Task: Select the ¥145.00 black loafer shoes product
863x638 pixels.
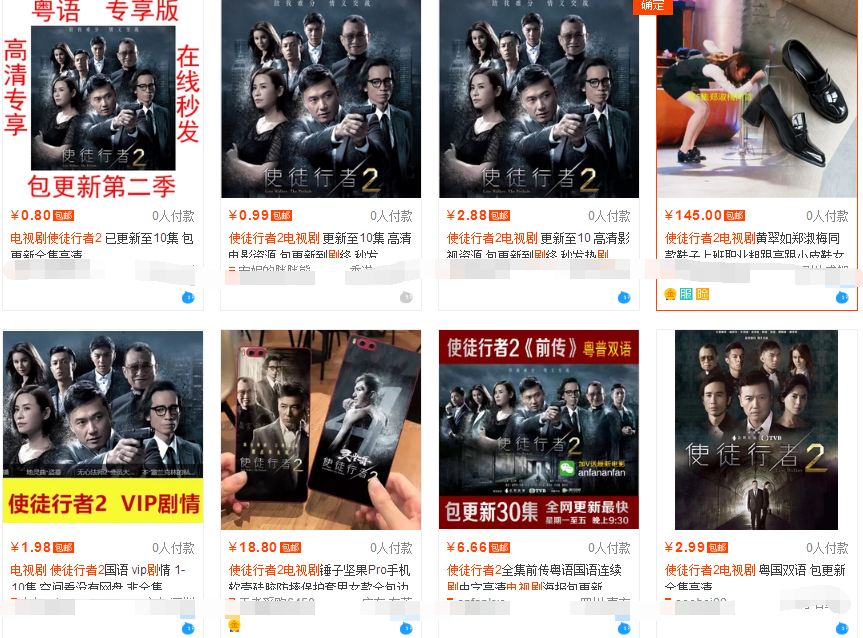Action: (757, 100)
